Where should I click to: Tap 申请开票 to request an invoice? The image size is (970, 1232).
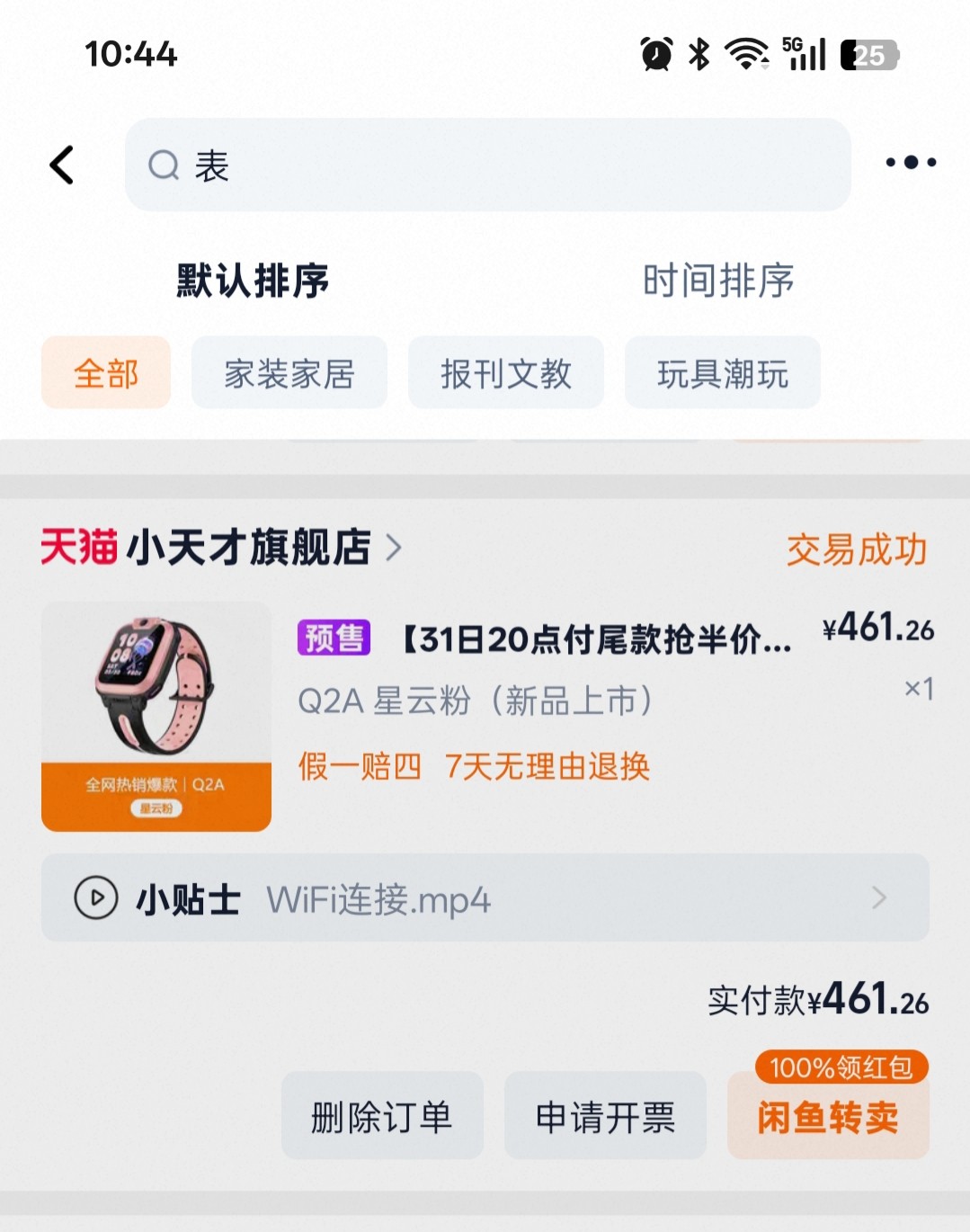[x=605, y=1116]
